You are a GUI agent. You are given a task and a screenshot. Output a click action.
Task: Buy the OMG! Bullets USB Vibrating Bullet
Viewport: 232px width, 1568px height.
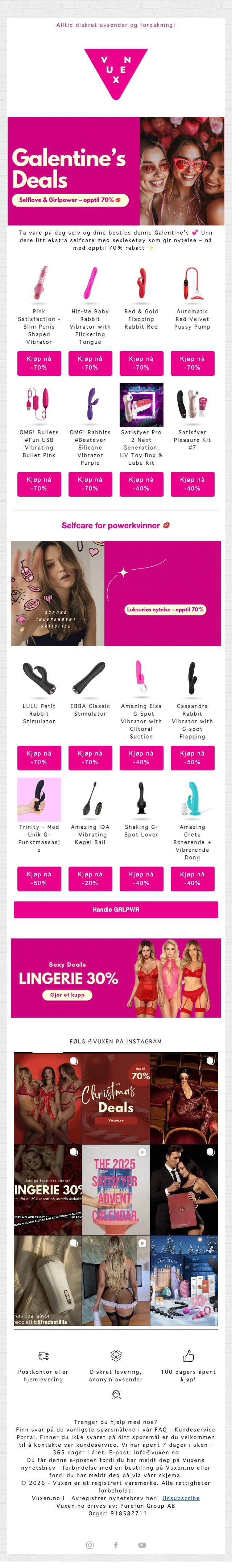pyautogui.click(x=39, y=484)
